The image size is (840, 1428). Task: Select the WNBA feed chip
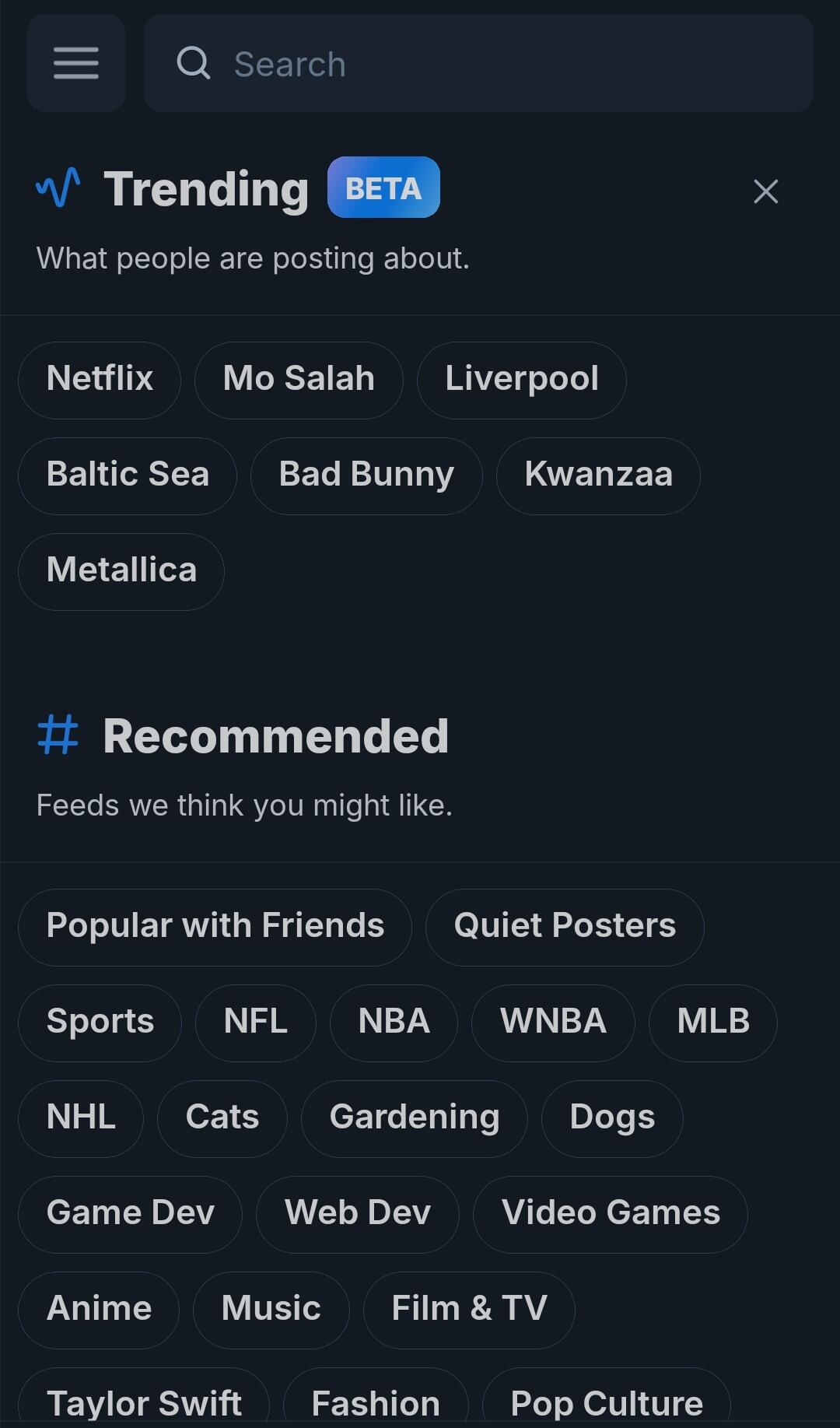(x=553, y=1023)
